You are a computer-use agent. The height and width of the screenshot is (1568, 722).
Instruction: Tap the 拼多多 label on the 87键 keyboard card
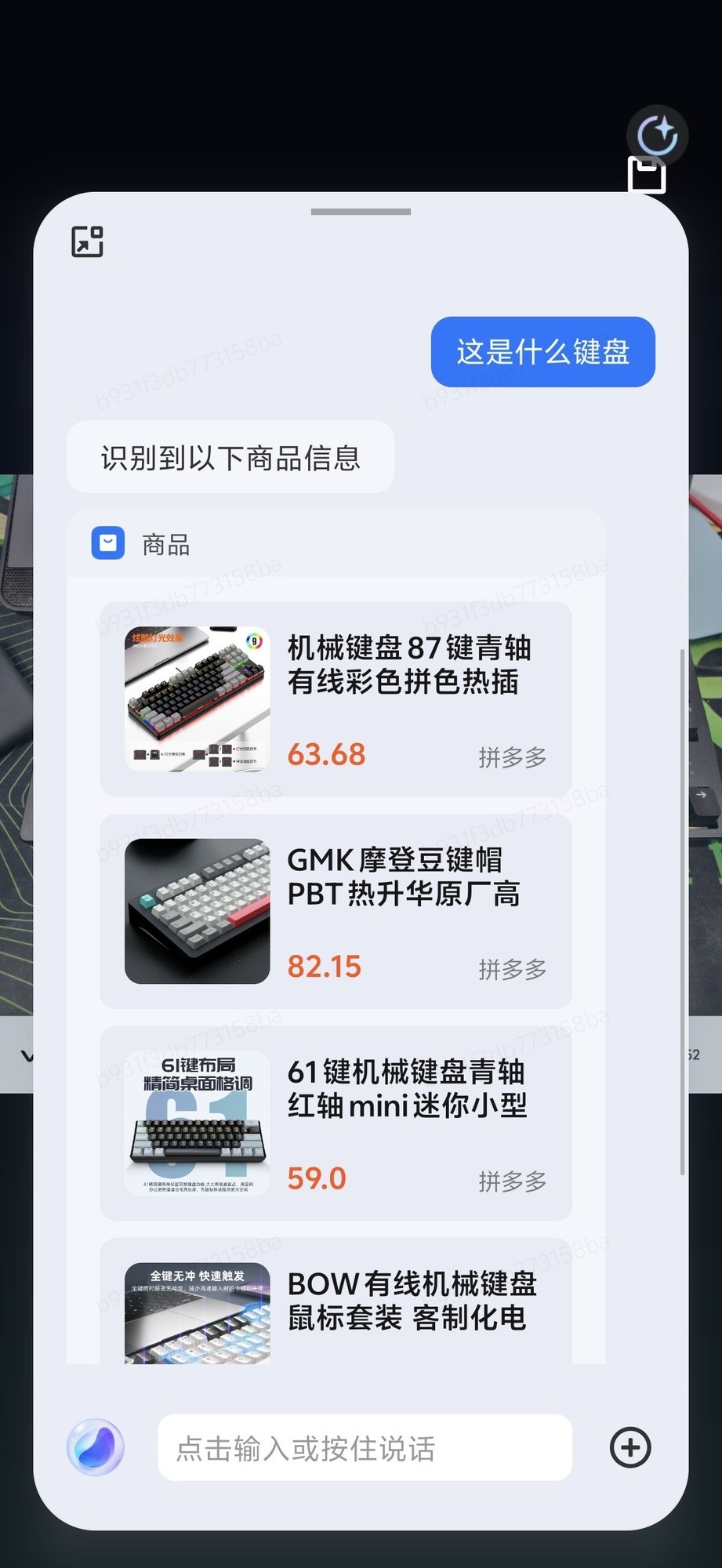(x=512, y=756)
